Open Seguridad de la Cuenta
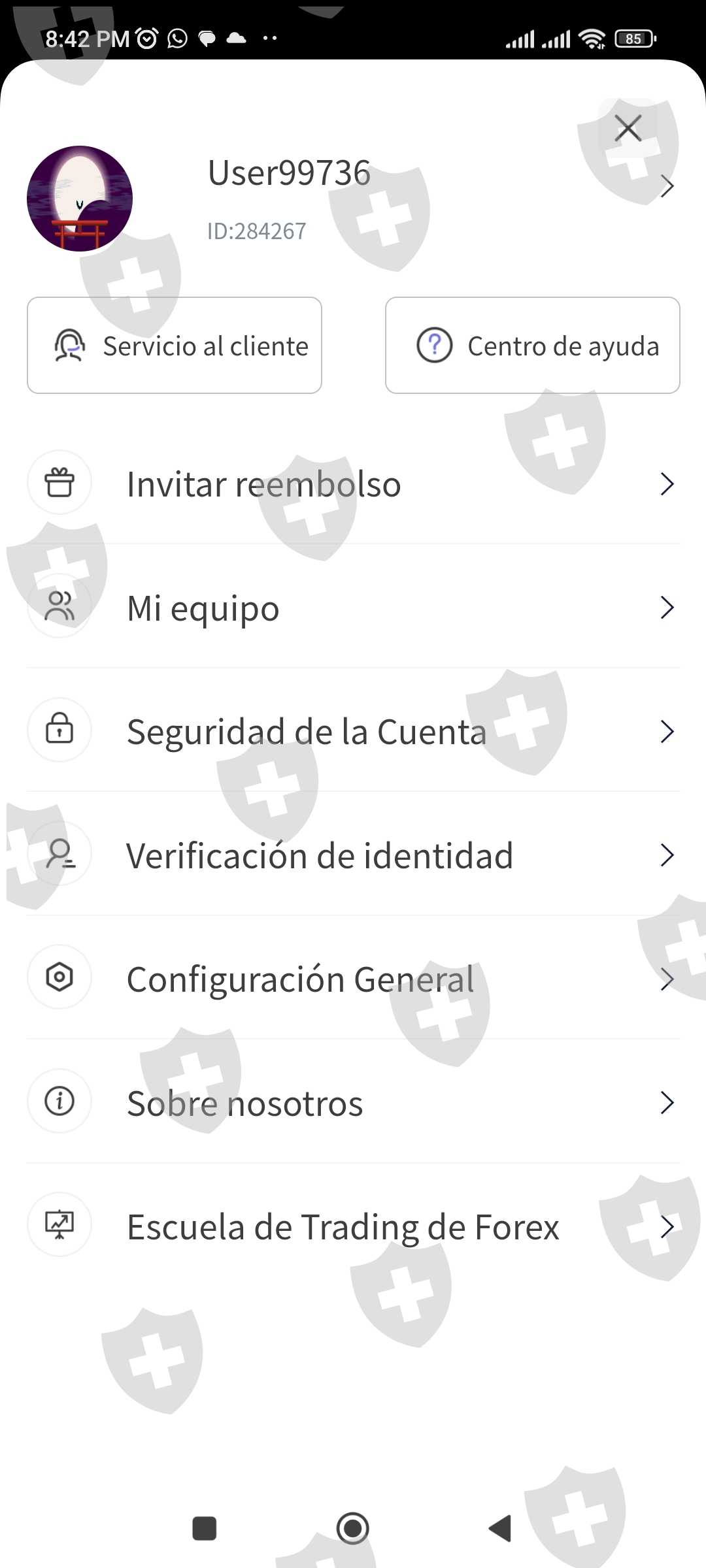 click(x=353, y=732)
